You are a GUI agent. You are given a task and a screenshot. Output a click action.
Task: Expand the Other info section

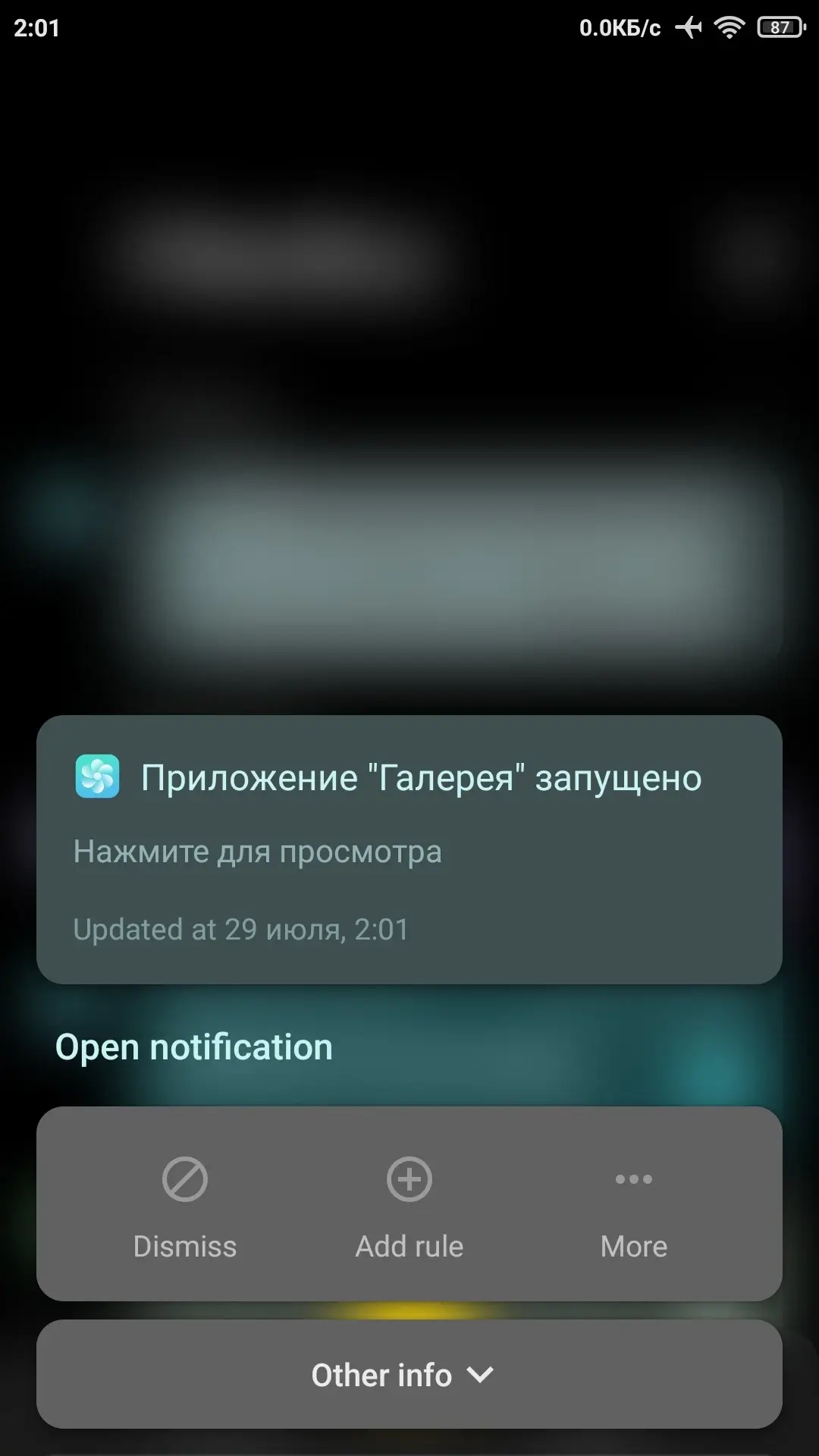click(x=409, y=1374)
